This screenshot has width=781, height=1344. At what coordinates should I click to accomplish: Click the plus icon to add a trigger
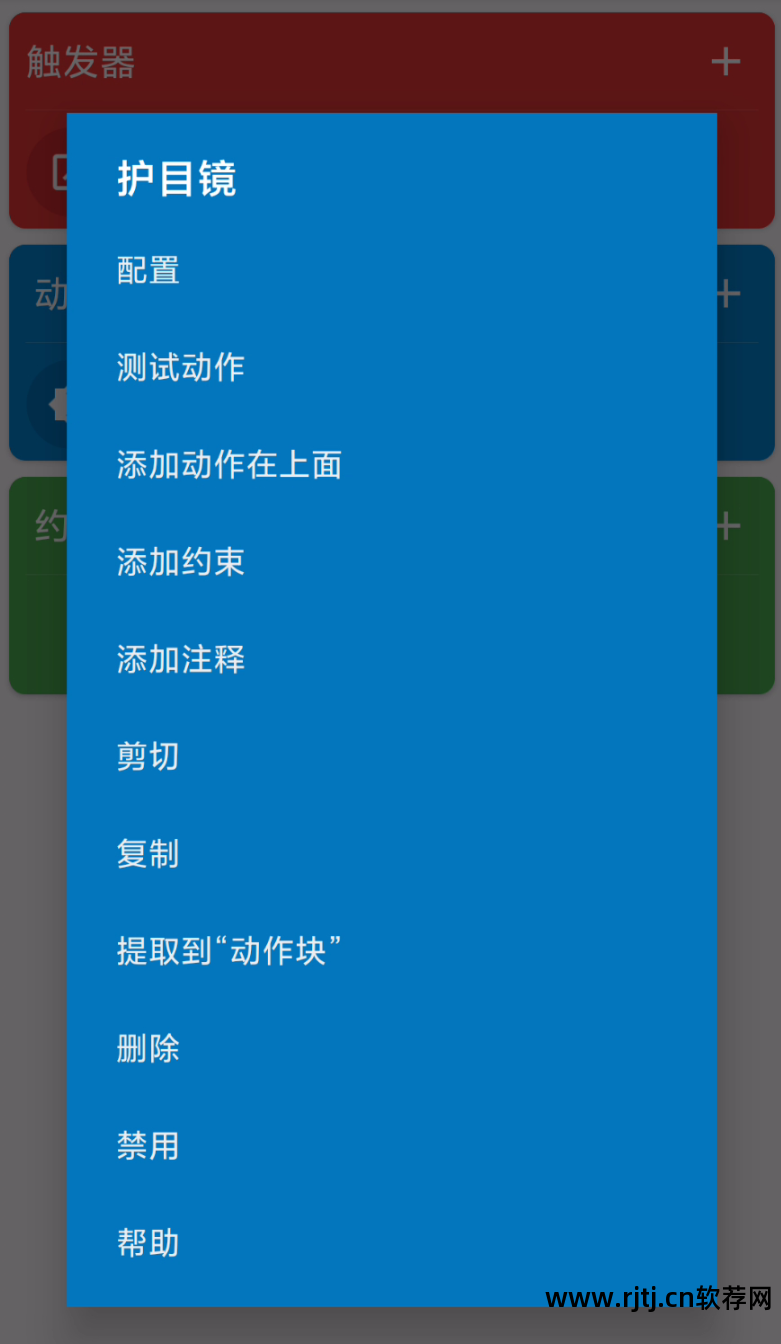724,62
